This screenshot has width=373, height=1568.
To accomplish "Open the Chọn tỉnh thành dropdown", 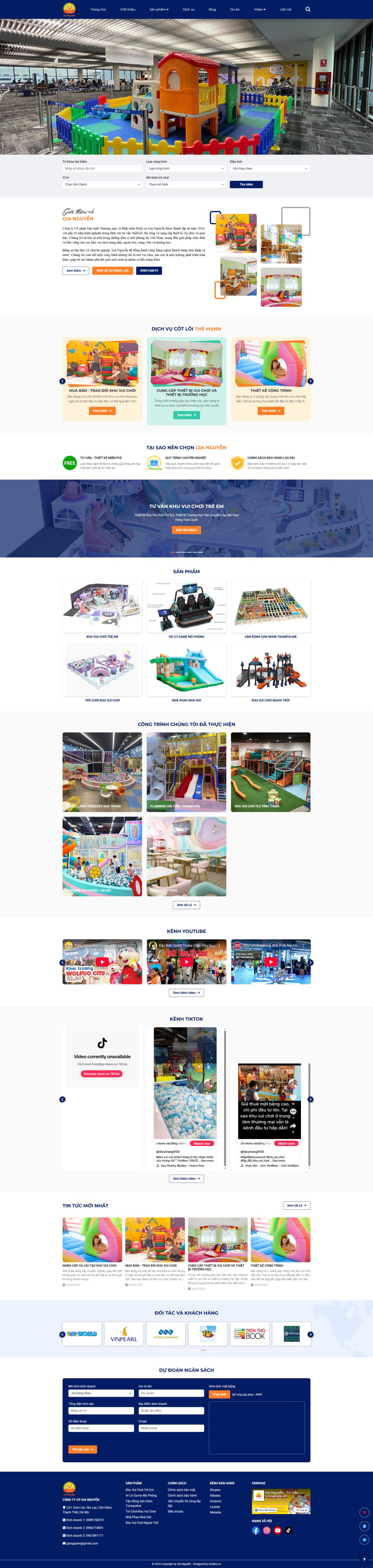I will (102, 184).
